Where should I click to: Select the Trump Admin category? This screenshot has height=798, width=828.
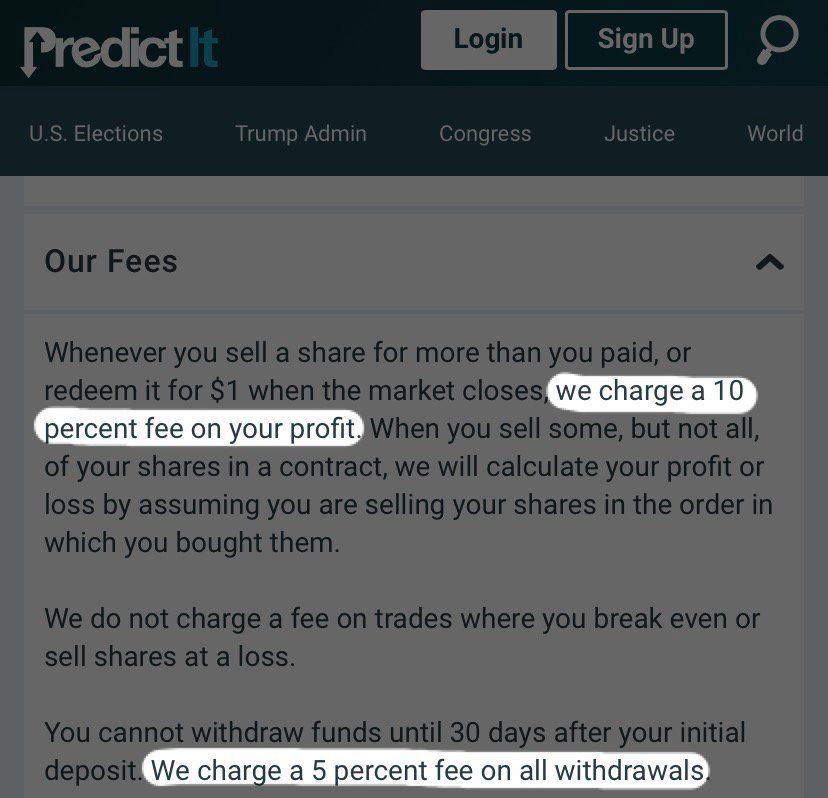click(x=301, y=134)
